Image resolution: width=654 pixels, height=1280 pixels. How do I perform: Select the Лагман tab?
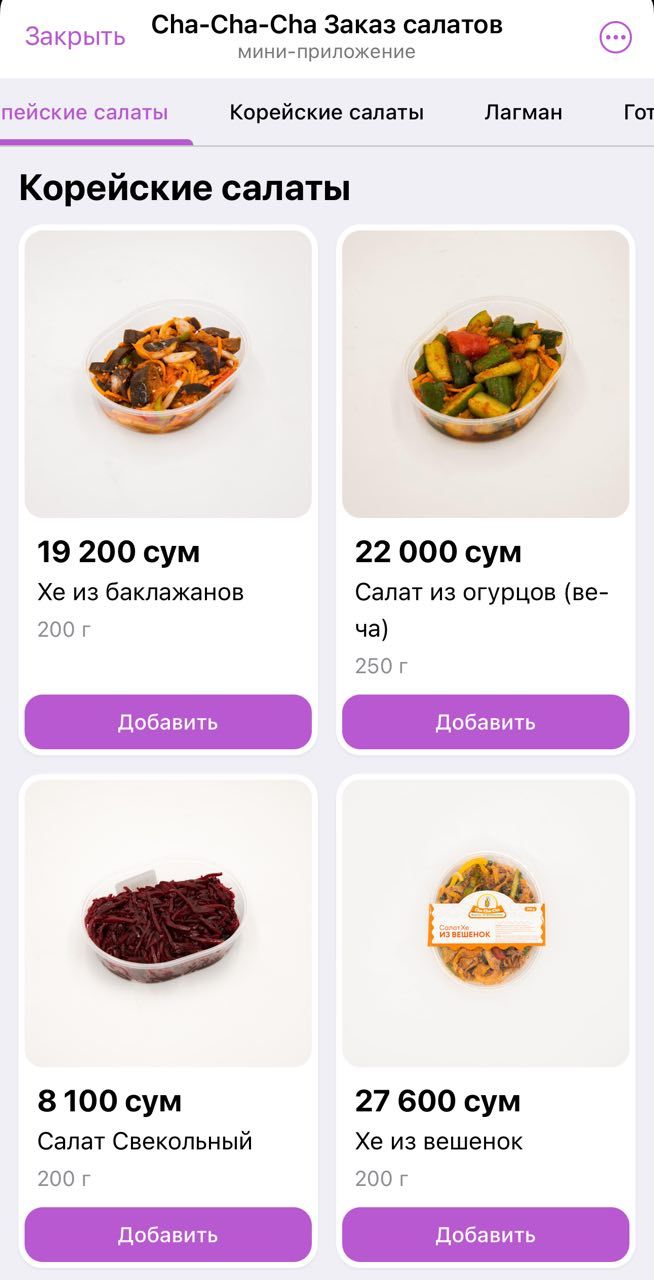(523, 112)
